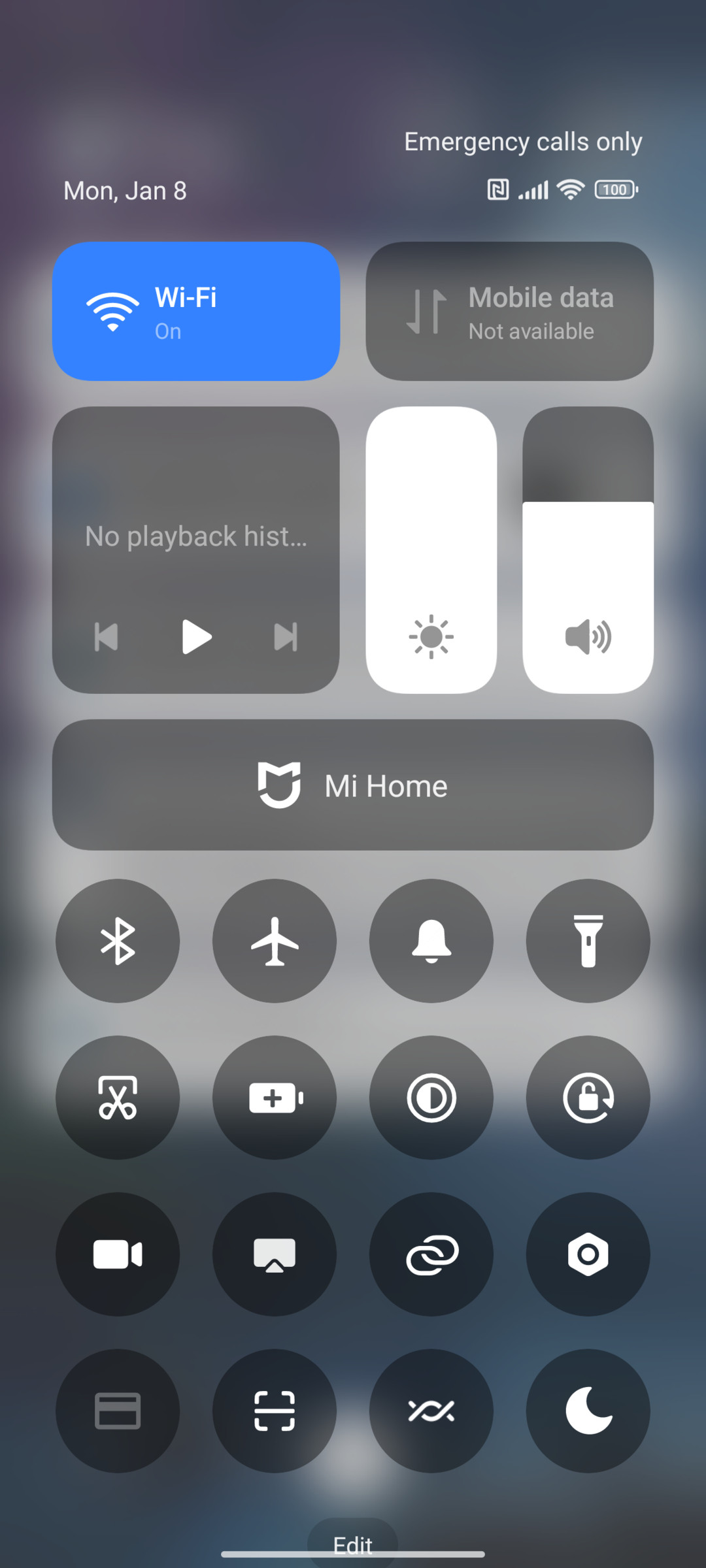Skip to the next track
The width and height of the screenshot is (706, 1568).
[286, 637]
